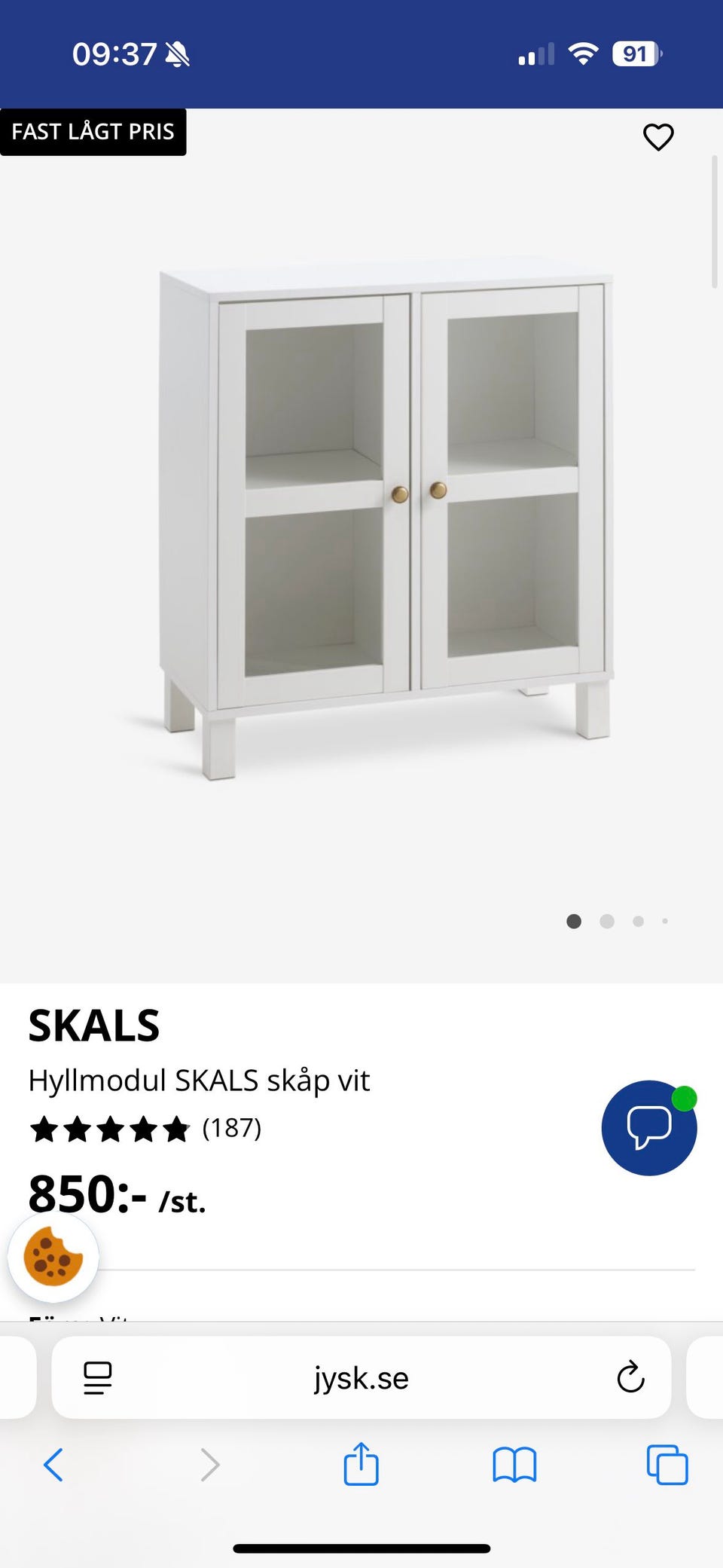The image size is (723, 1568).
Task: Tap the FAST LÅGT PRIS badge
Action: tap(93, 131)
